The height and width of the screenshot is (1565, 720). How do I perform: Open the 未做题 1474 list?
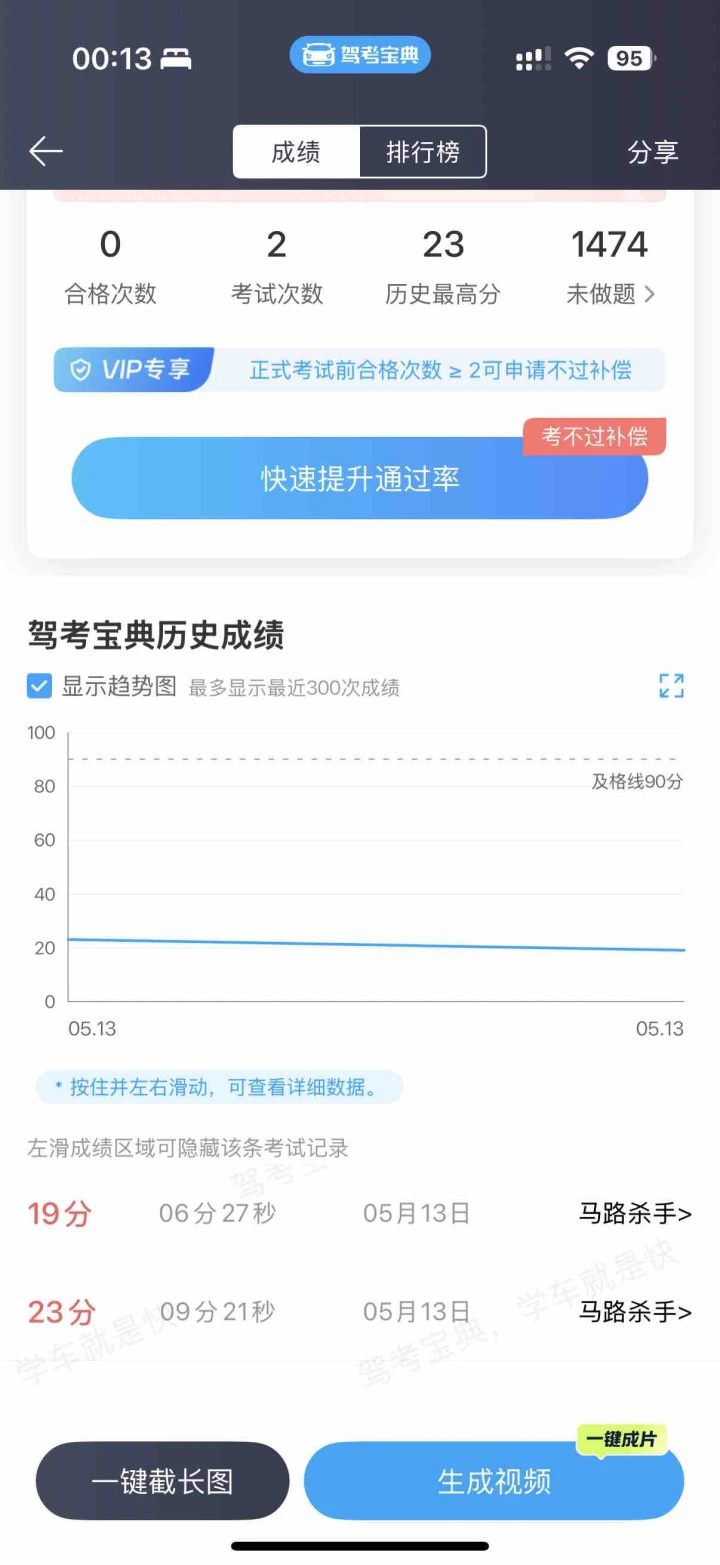(609, 267)
